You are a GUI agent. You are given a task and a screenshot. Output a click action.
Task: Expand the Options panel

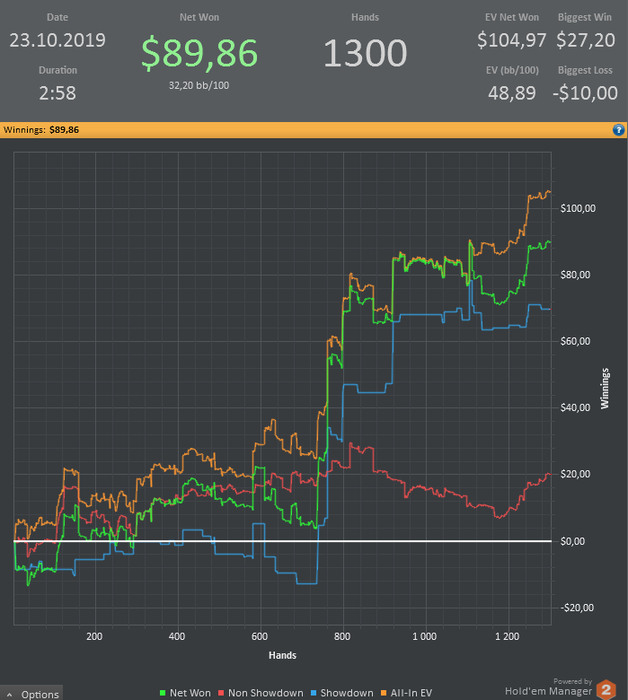32,693
